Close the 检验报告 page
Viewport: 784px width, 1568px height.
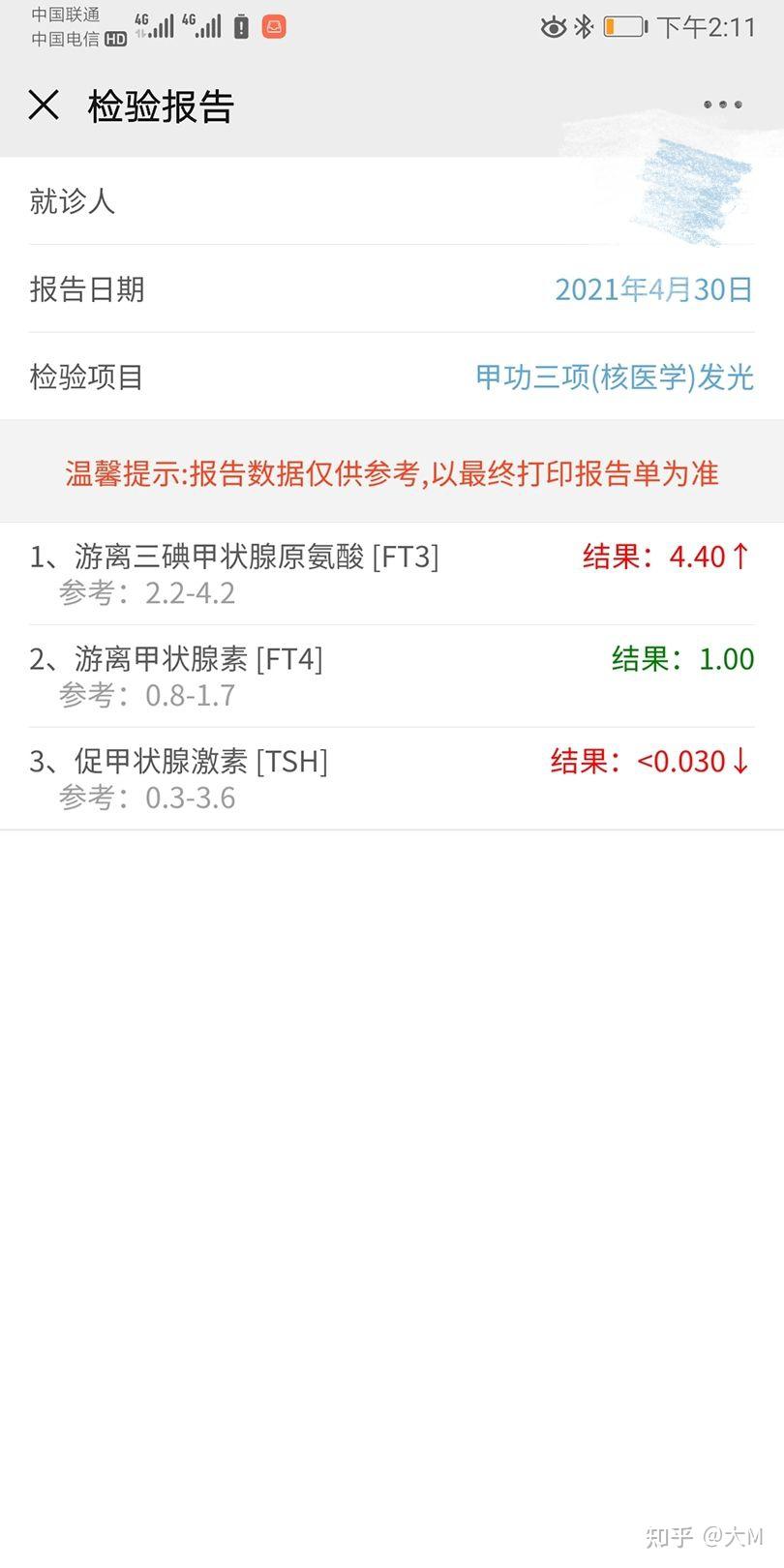tap(44, 105)
